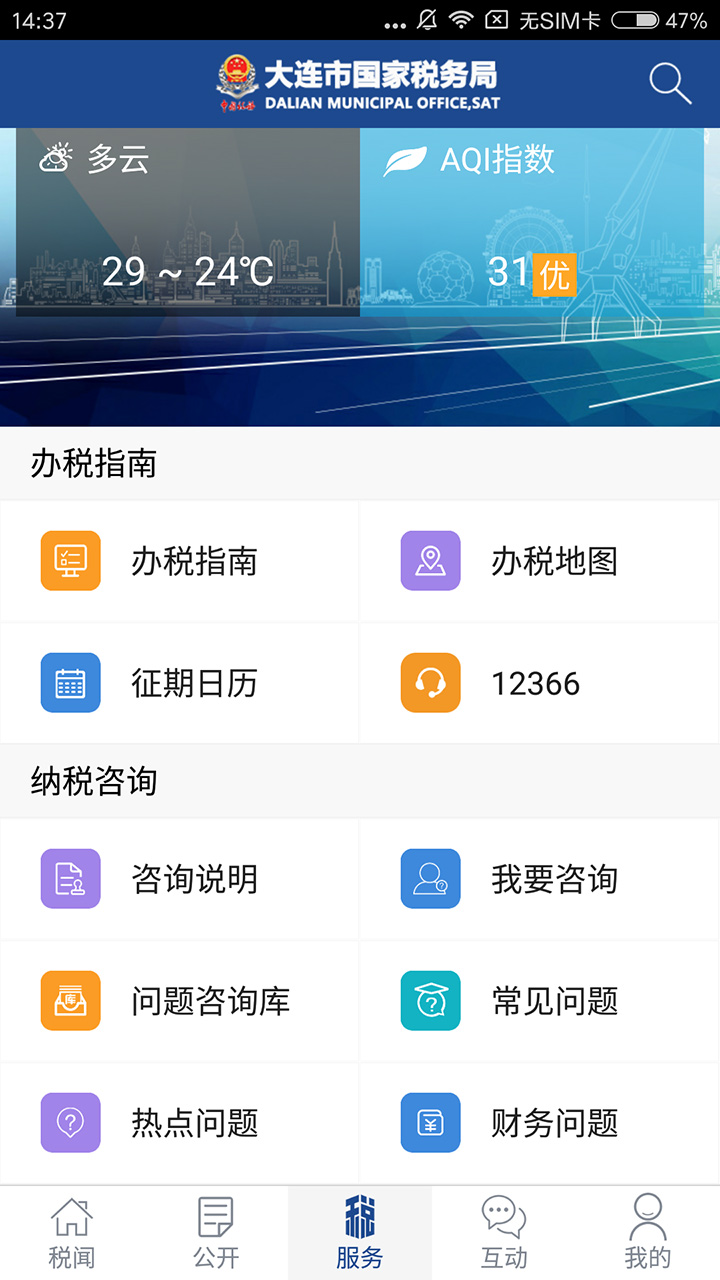Switch to the 税闻 news tab

click(x=71, y=1230)
